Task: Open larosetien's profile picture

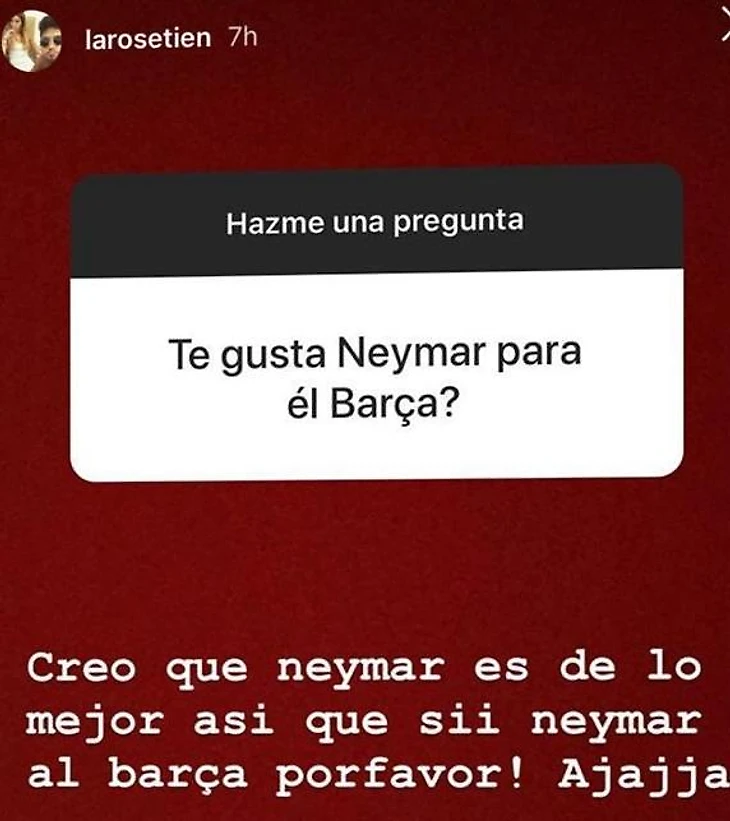Action: pos(33,40)
